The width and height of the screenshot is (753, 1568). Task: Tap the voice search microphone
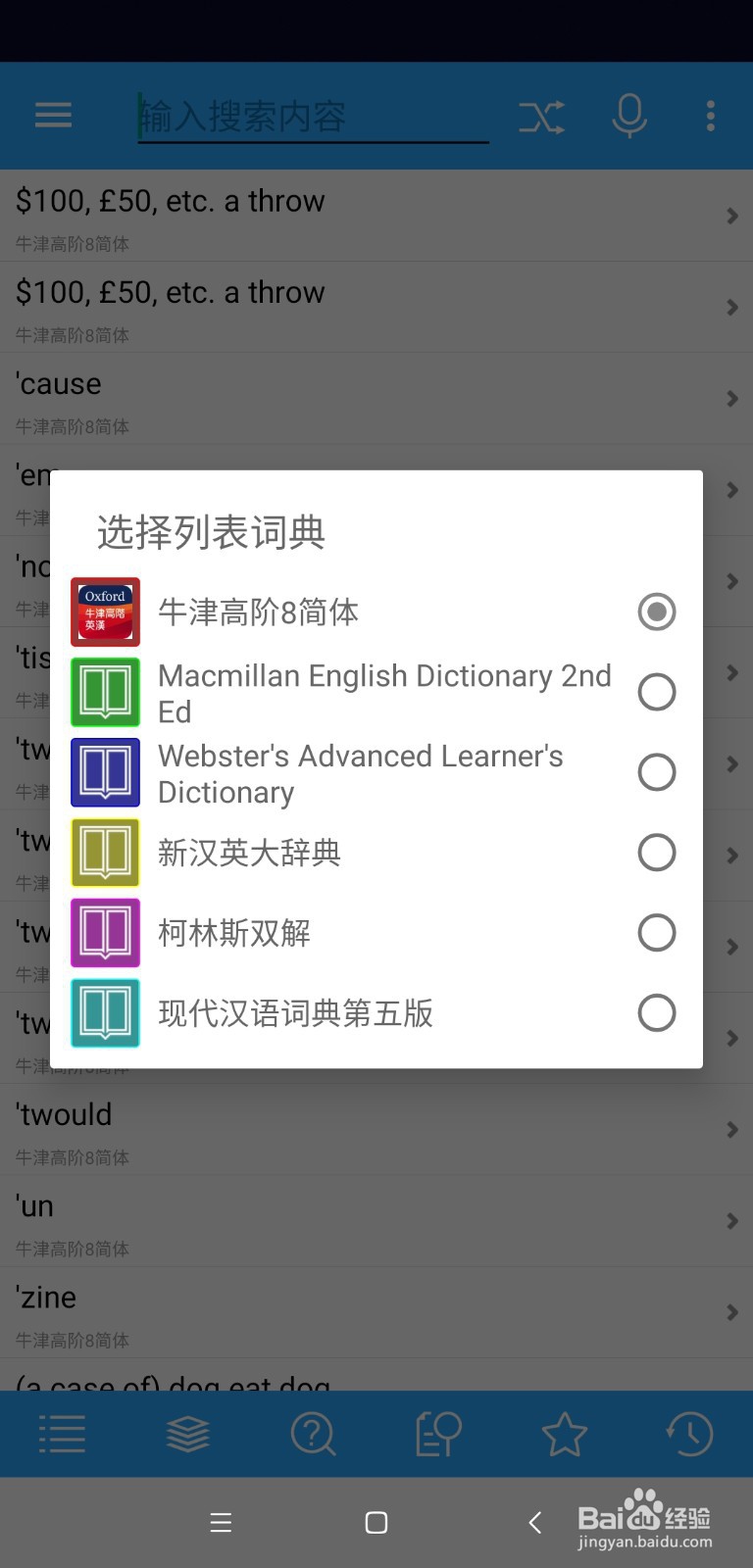coord(629,116)
